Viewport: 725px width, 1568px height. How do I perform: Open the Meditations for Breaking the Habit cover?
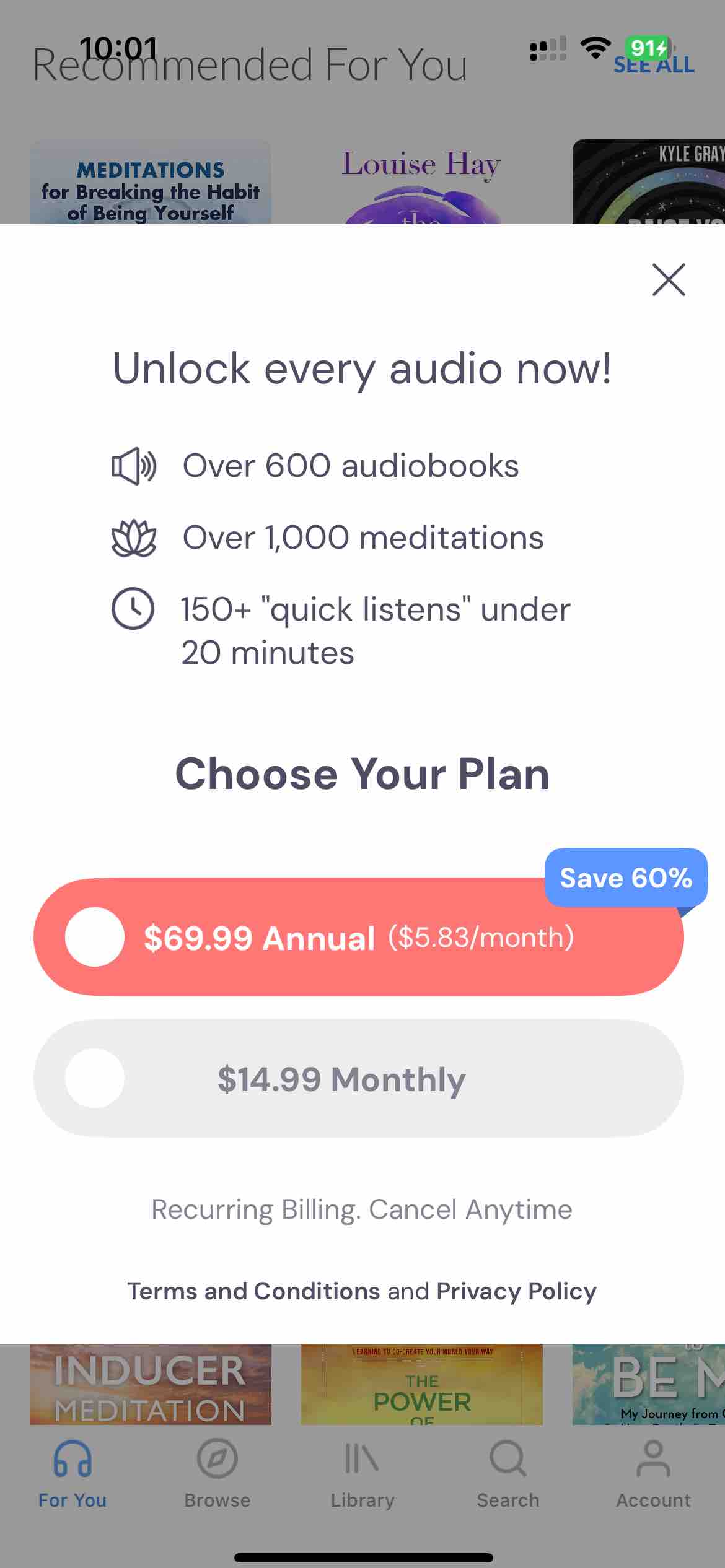151,186
